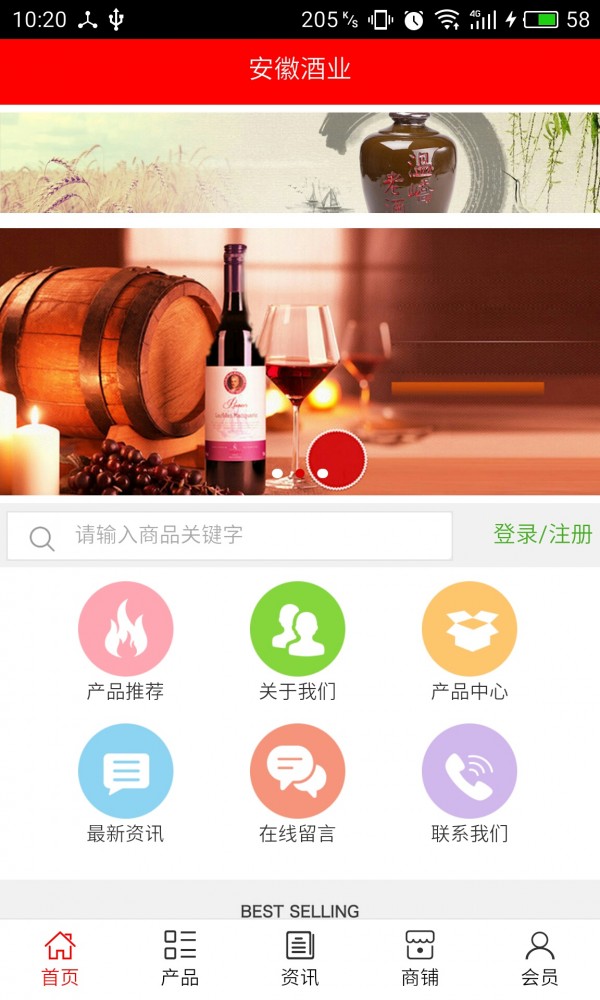This screenshot has height=1000, width=600.
Task: Open the red wine carousel banner
Action: [x=300, y=360]
